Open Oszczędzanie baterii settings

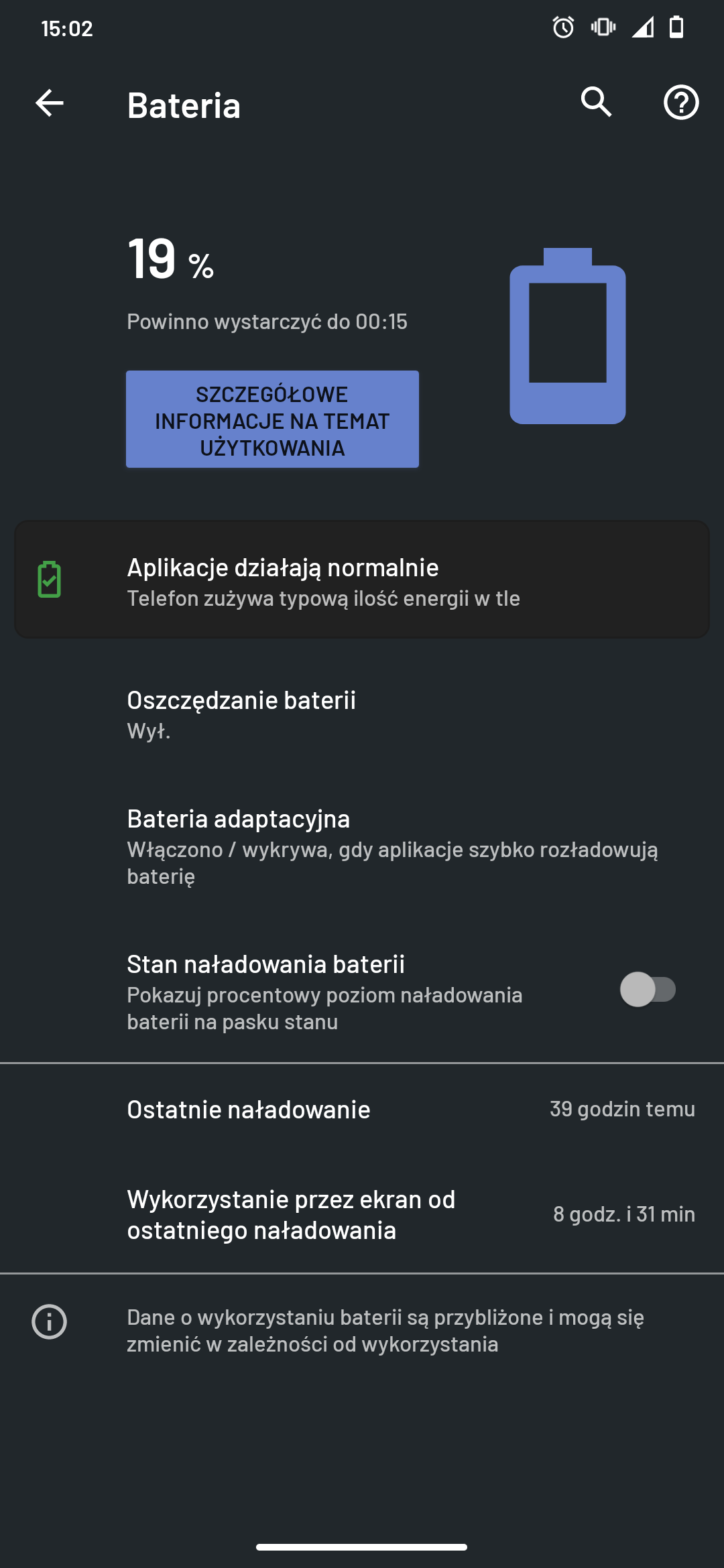(362, 714)
